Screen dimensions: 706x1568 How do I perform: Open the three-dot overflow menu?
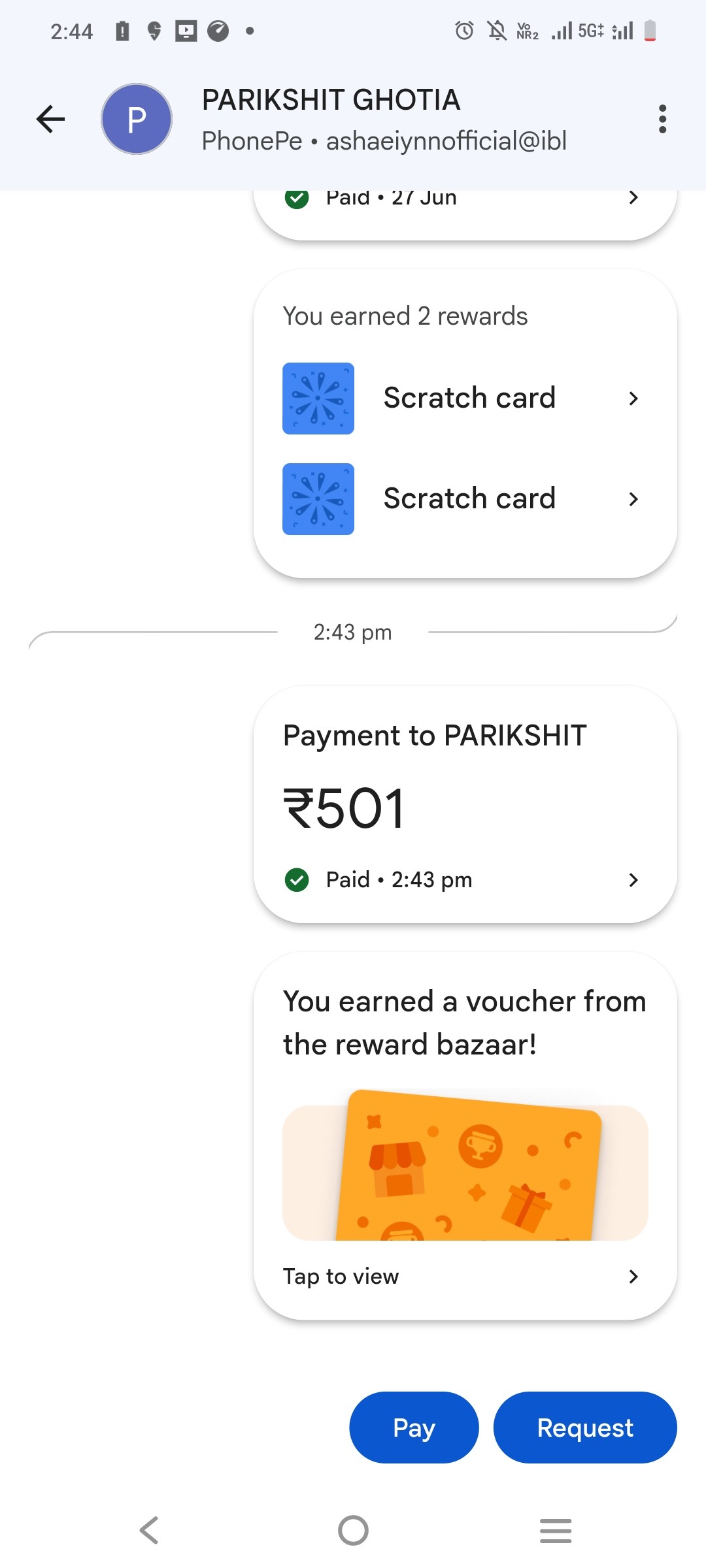pos(662,119)
